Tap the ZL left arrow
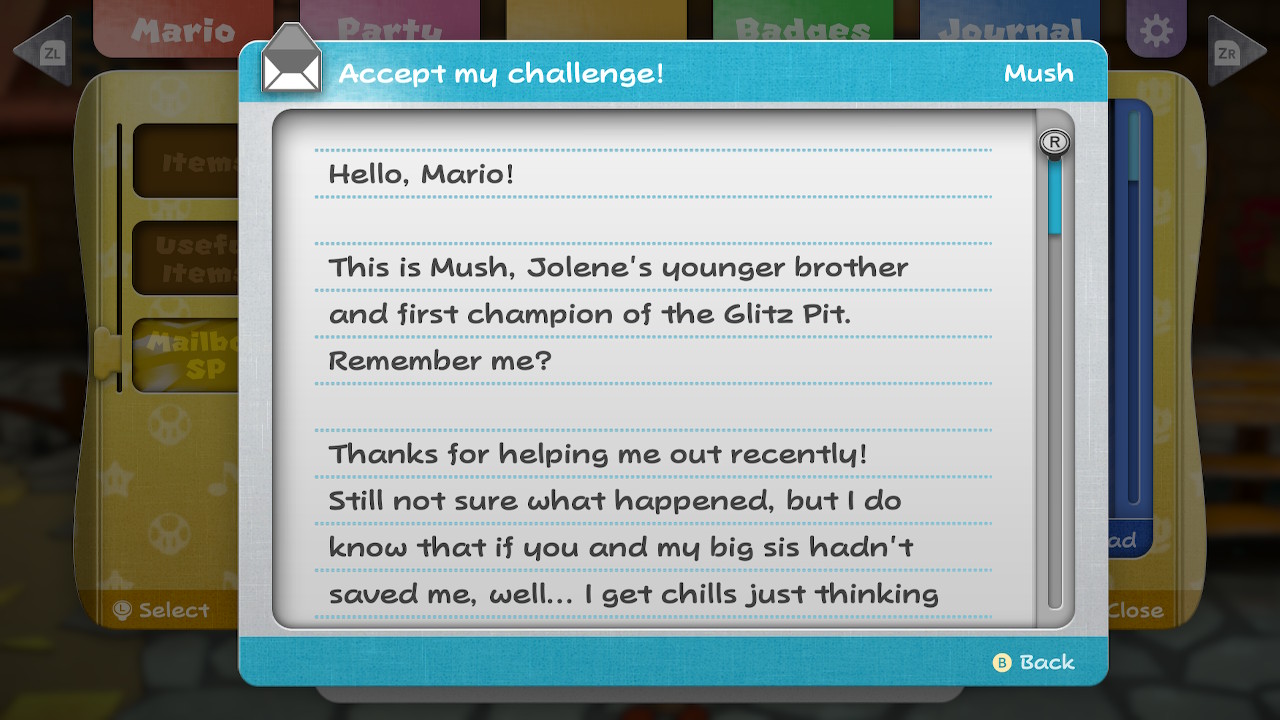Viewport: 1280px width, 720px height. click(x=43, y=52)
